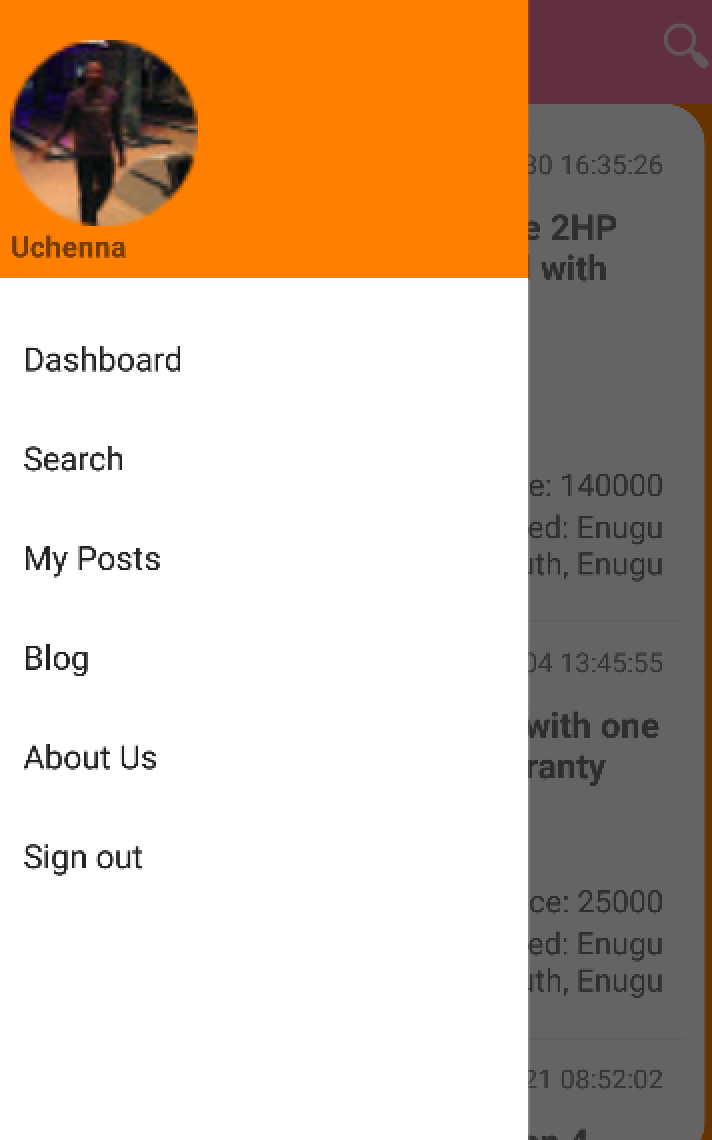Tap Uchenna's profile picture
712x1140 pixels.
click(x=104, y=132)
